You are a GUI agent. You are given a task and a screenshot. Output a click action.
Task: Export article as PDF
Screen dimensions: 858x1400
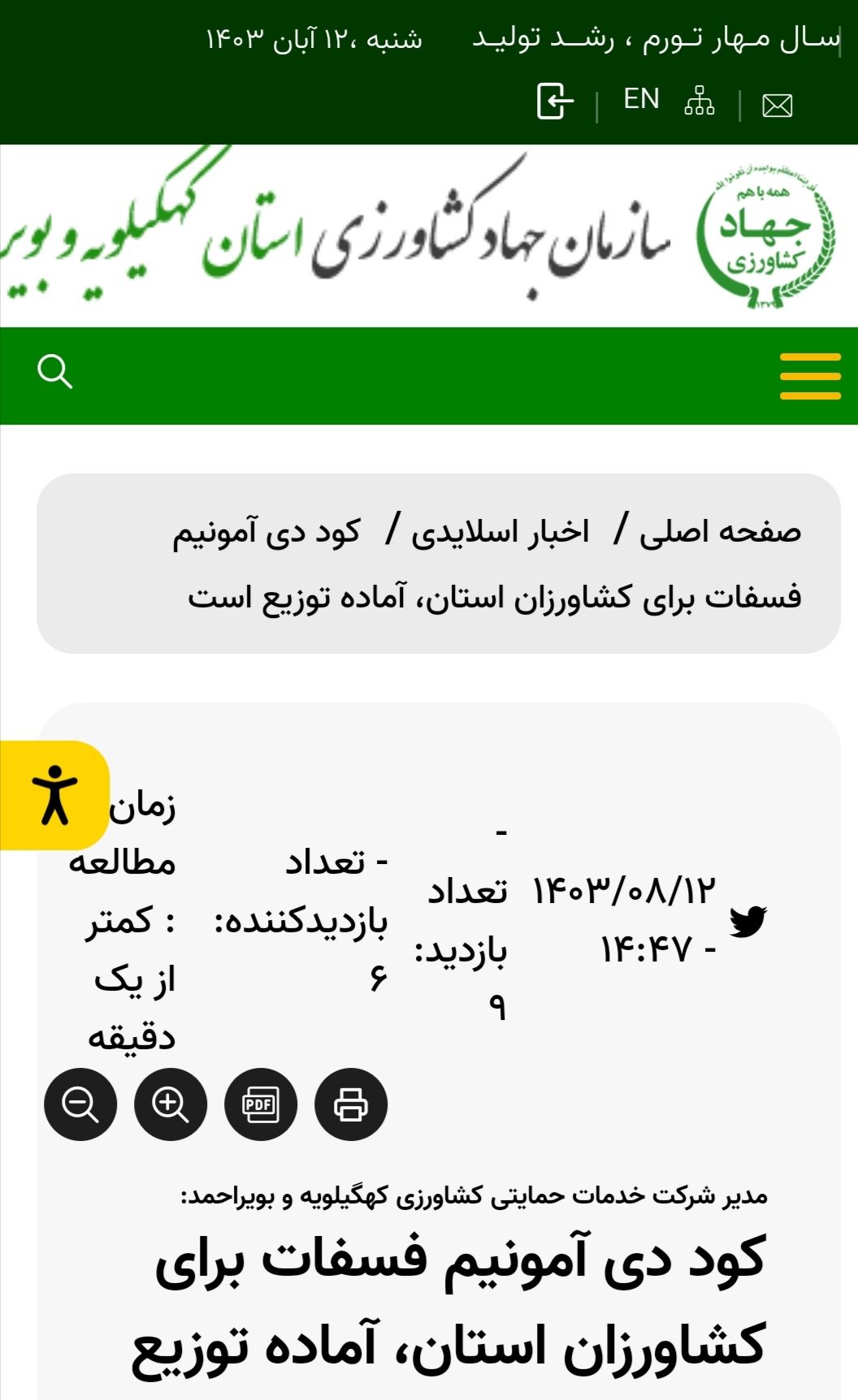click(261, 1104)
